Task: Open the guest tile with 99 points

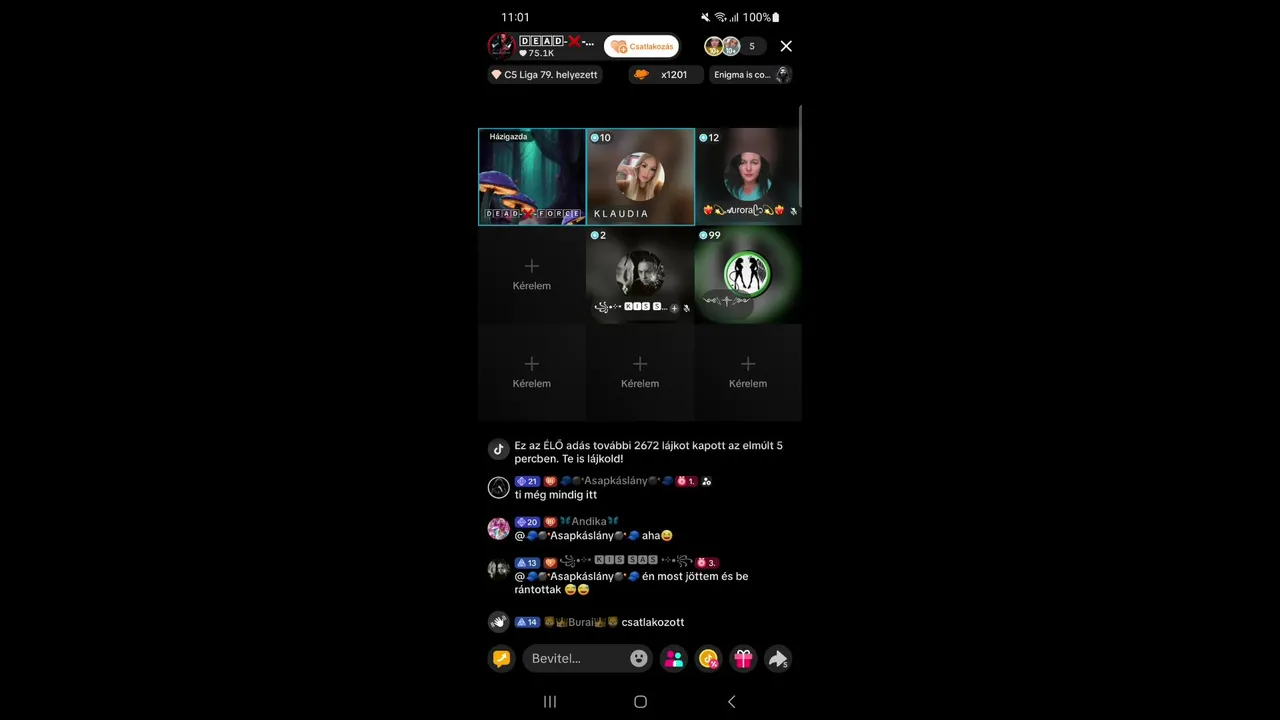Action: (748, 275)
